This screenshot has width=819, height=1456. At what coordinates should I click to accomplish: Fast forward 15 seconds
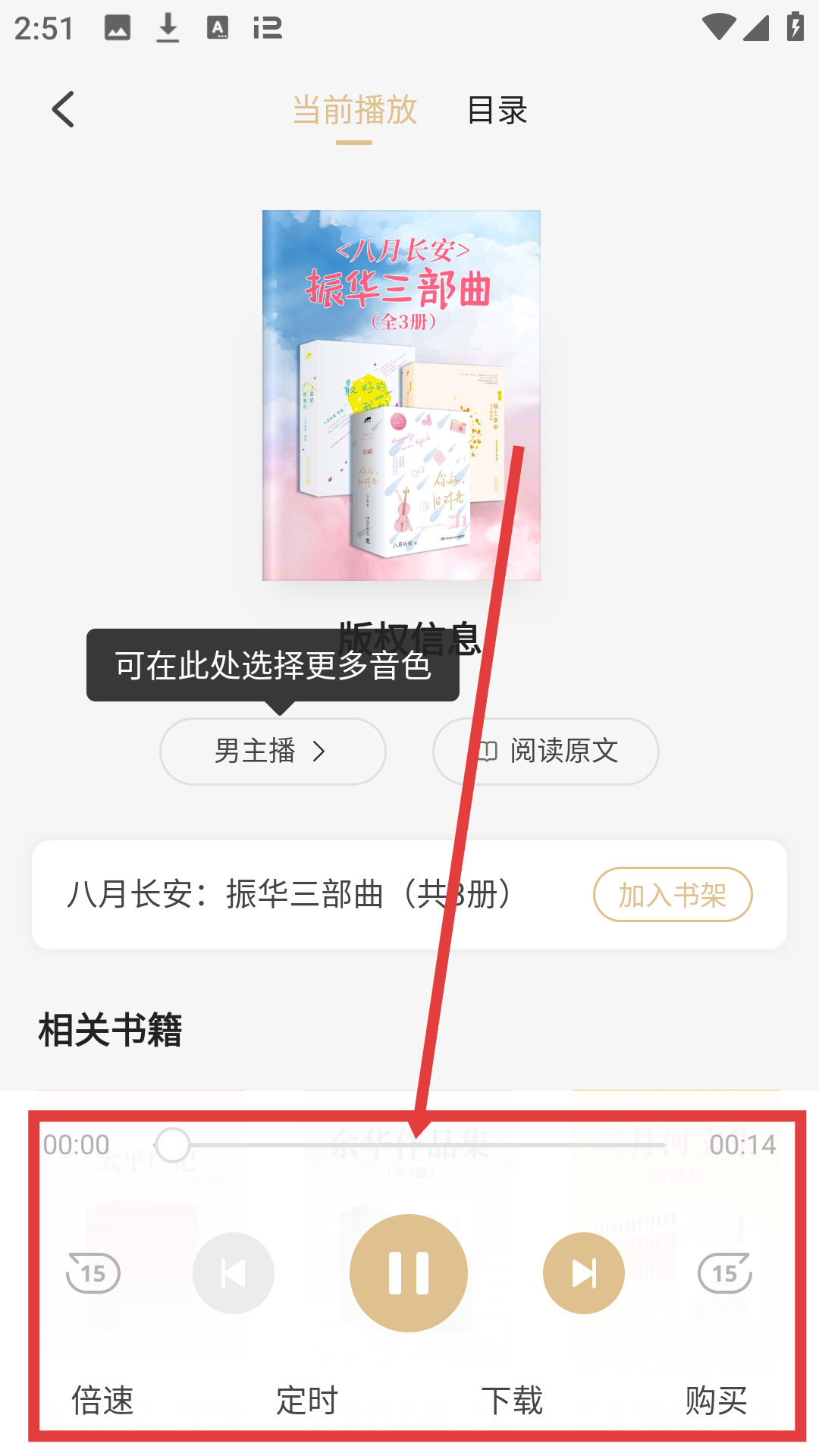pyautogui.click(x=724, y=1273)
